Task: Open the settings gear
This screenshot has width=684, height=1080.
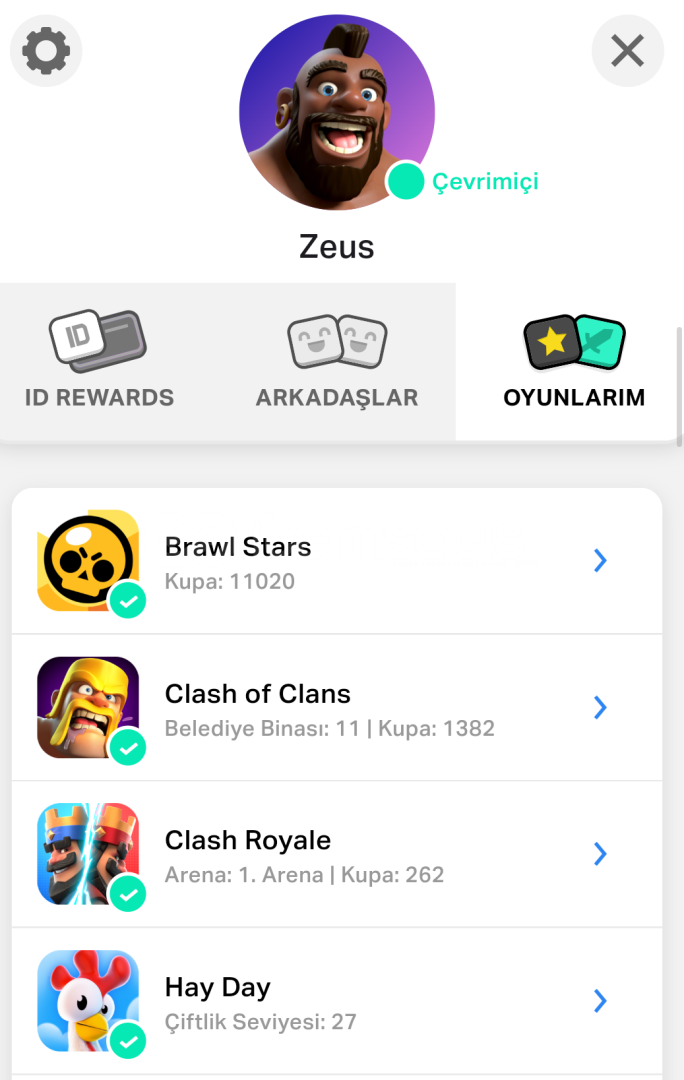Action: pyautogui.click(x=46, y=50)
